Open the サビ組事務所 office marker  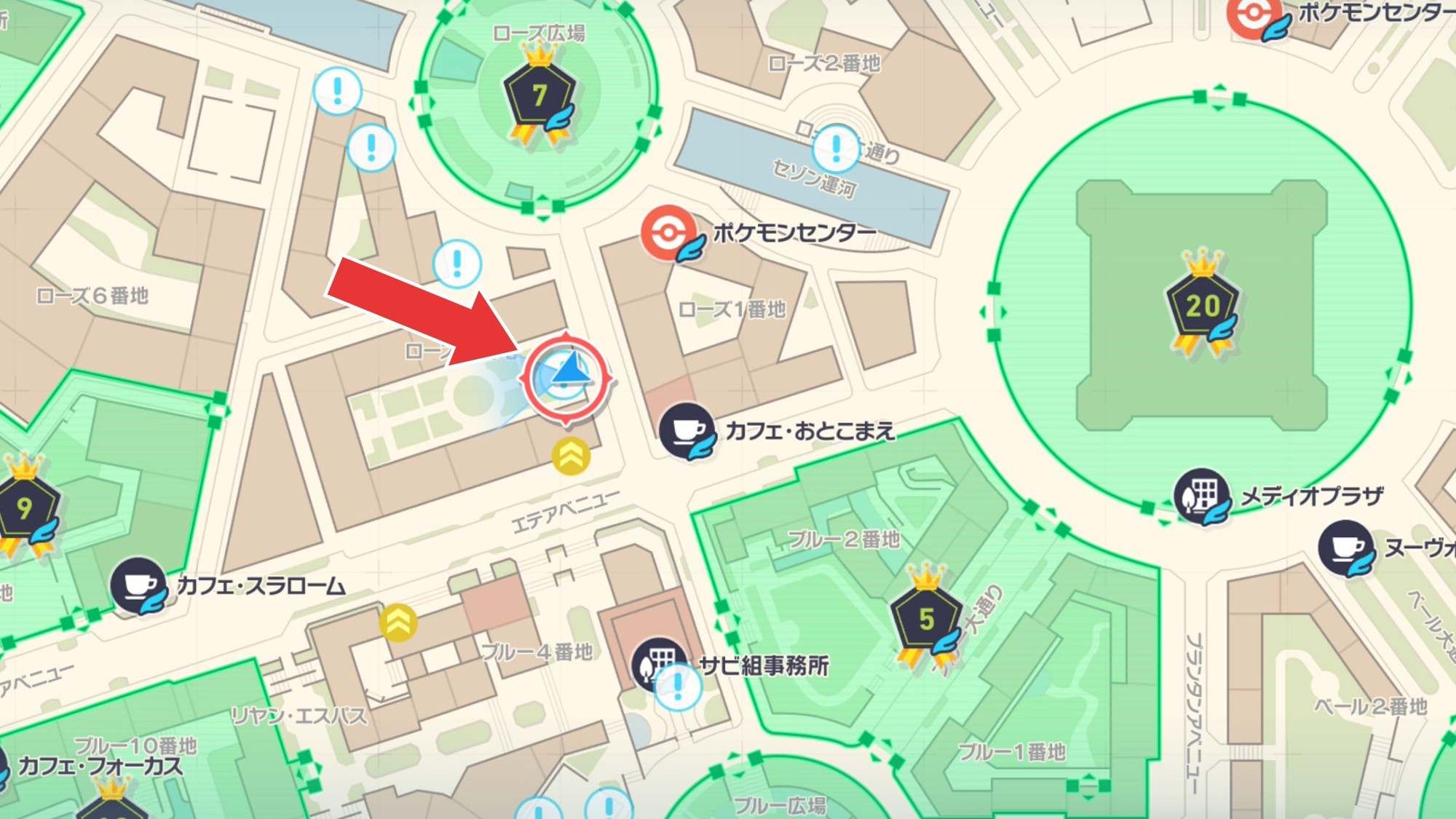tap(656, 664)
